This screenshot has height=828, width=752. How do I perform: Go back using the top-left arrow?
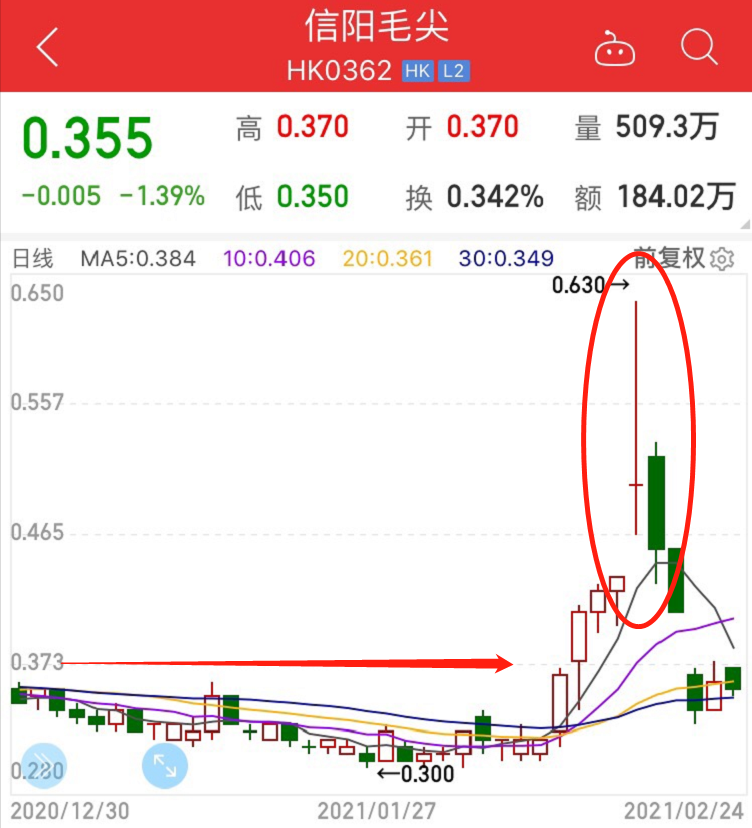tap(46, 47)
